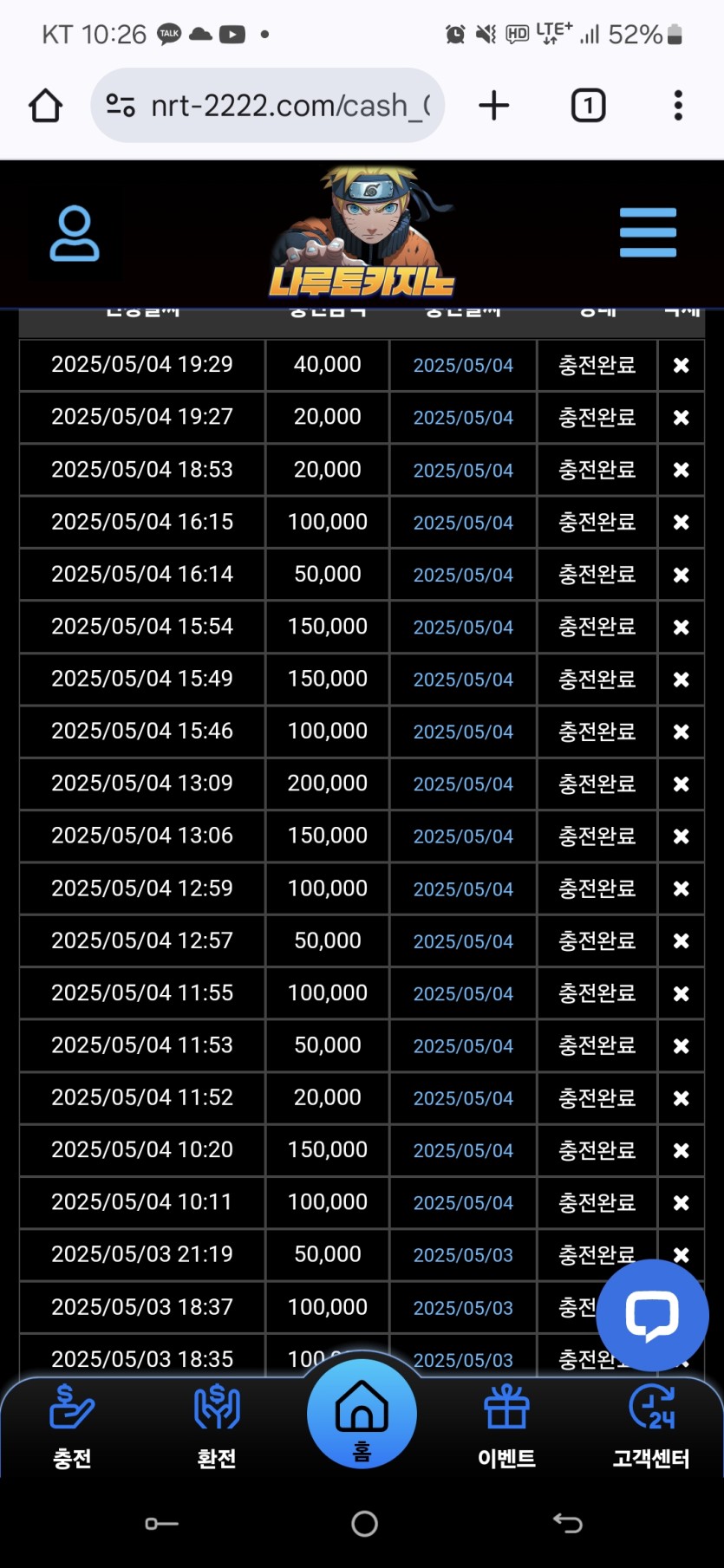Viewport: 724px width, 1568px height.
Task: Open the user profile icon
Action: click(x=75, y=233)
